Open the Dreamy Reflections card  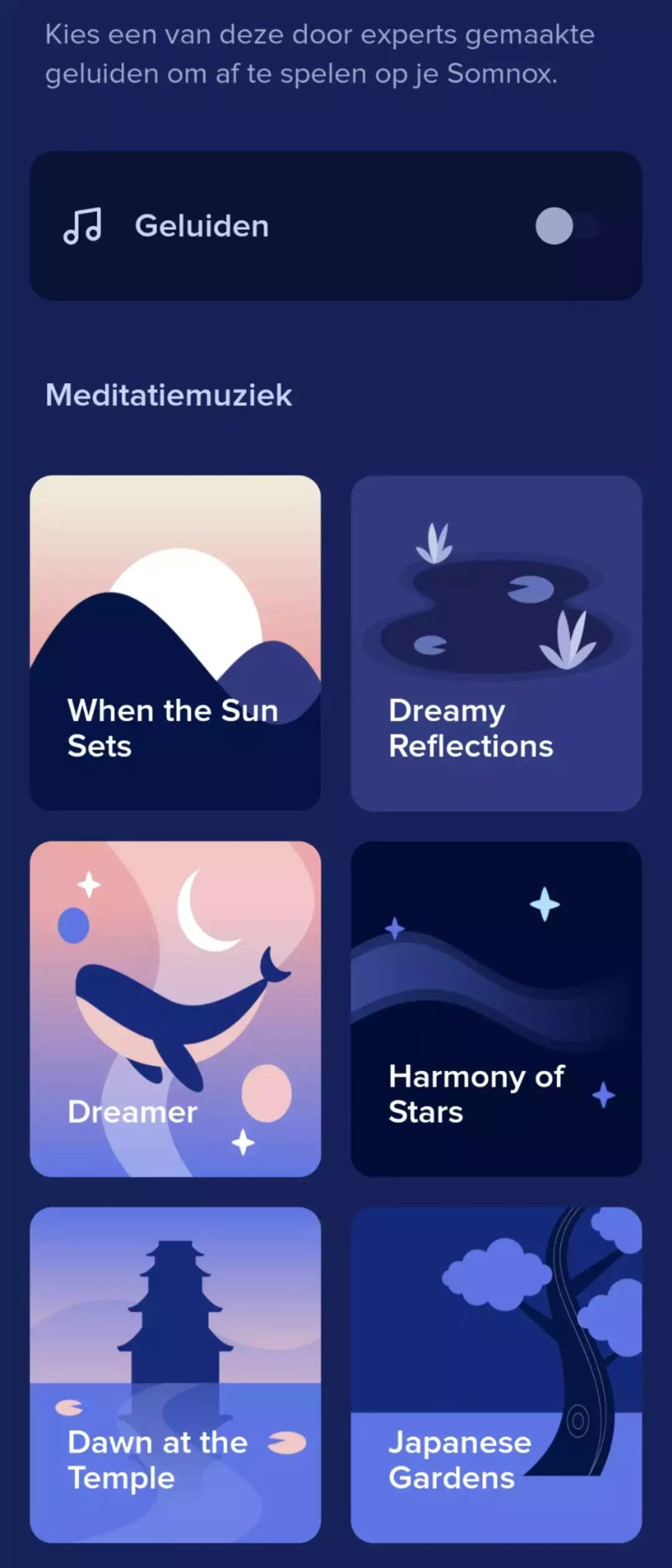click(x=496, y=643)
